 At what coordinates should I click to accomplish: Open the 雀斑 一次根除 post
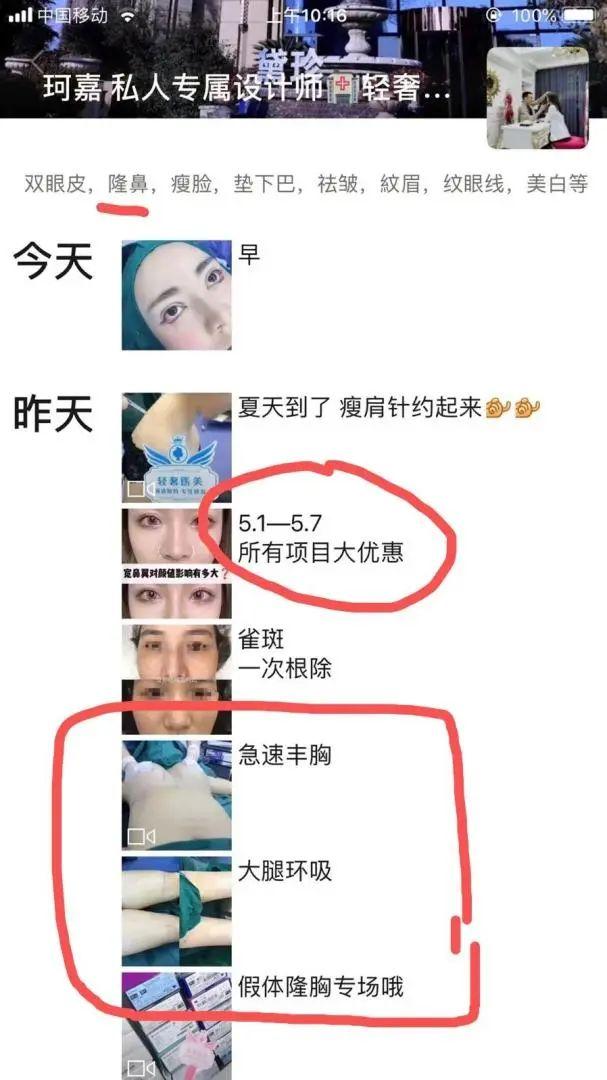176,679
